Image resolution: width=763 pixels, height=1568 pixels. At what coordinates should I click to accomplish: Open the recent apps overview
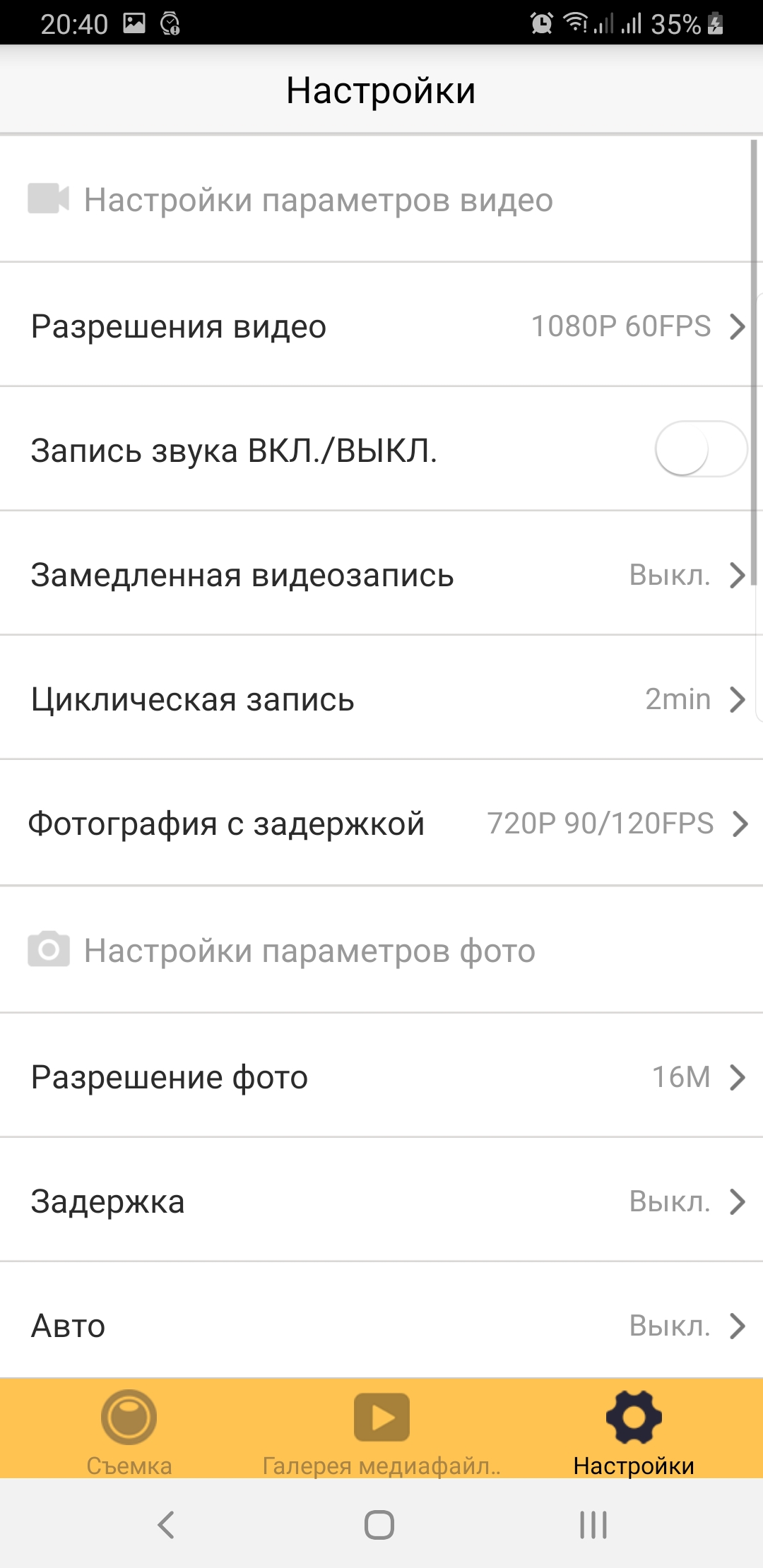pyautogui.click(x=593, y=1524)
